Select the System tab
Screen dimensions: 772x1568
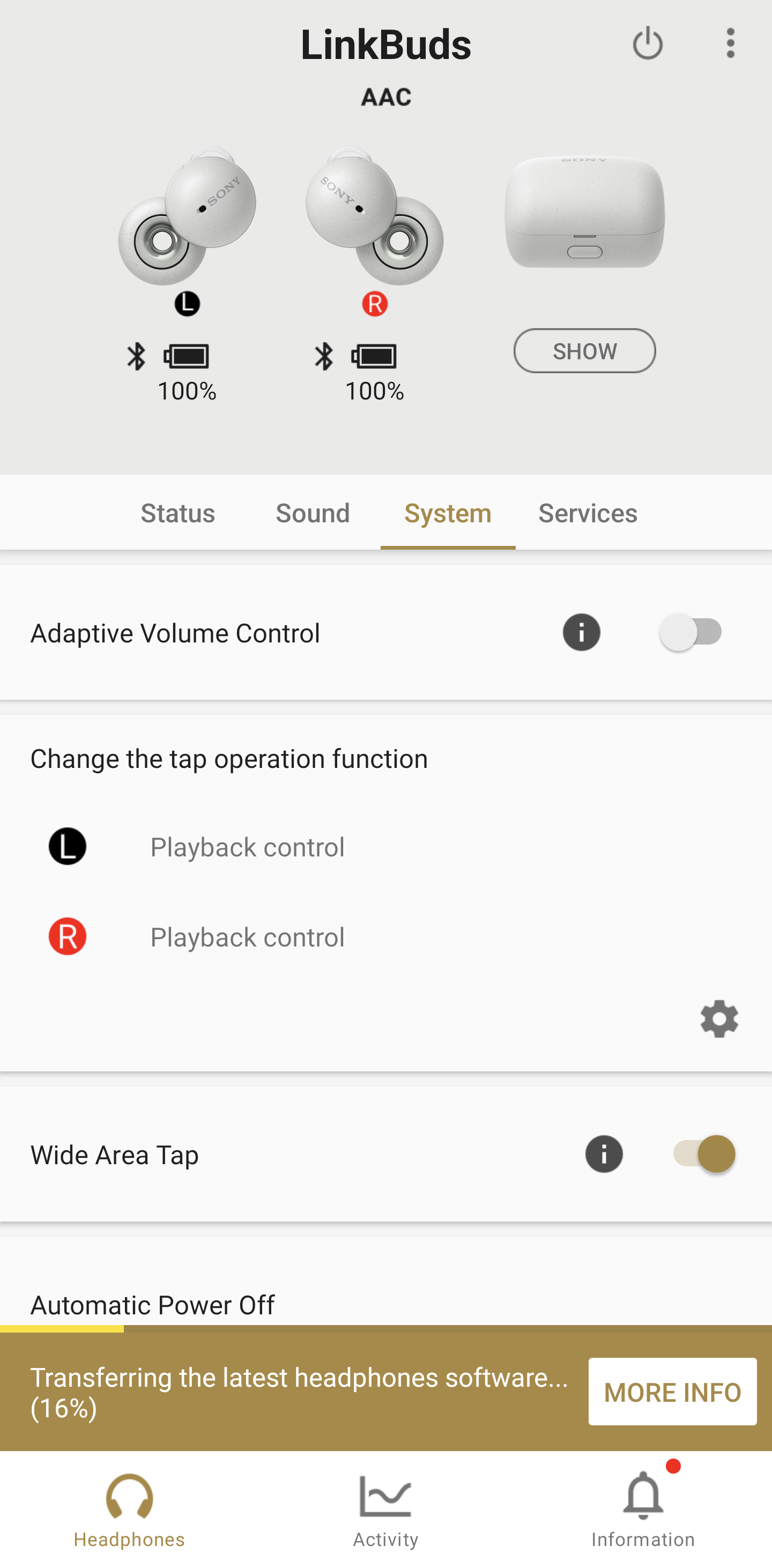448,513
